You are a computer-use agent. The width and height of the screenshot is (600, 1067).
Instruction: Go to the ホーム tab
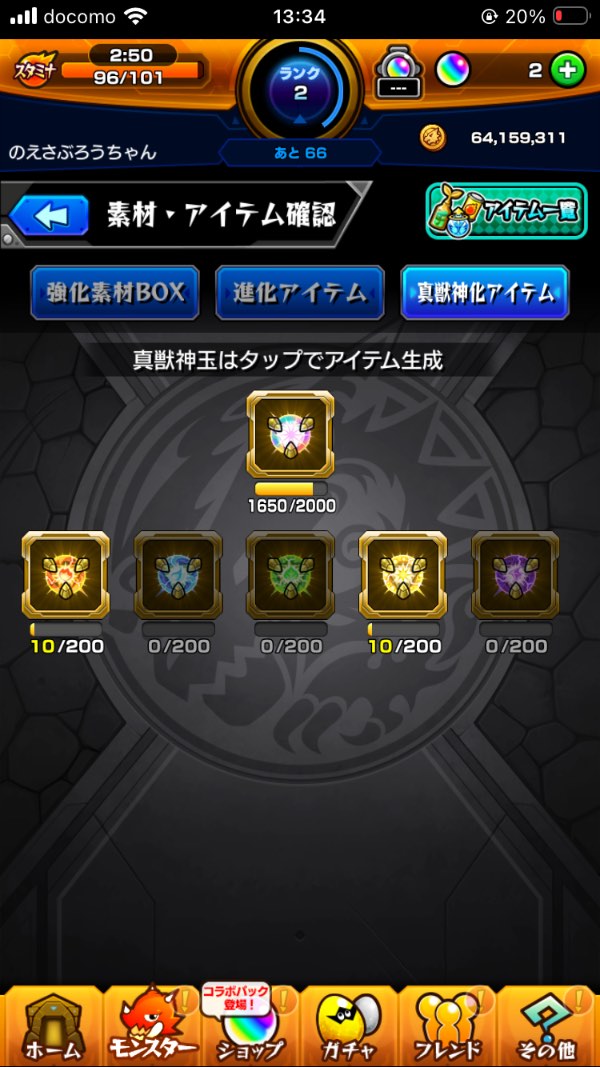tap(50, 1028)
